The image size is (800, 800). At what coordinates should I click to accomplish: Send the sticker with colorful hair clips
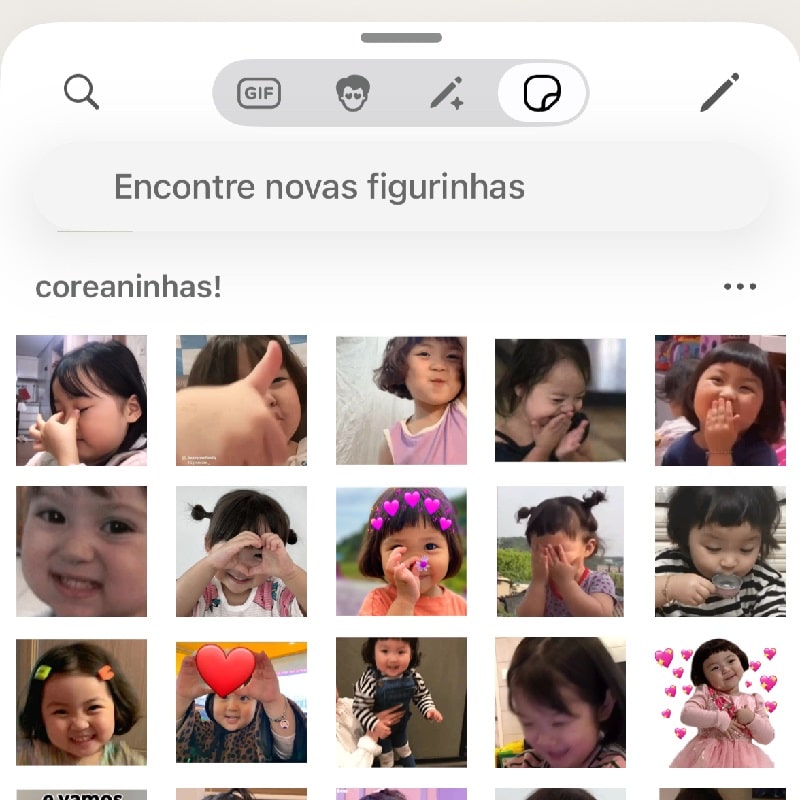coord(81,702)
